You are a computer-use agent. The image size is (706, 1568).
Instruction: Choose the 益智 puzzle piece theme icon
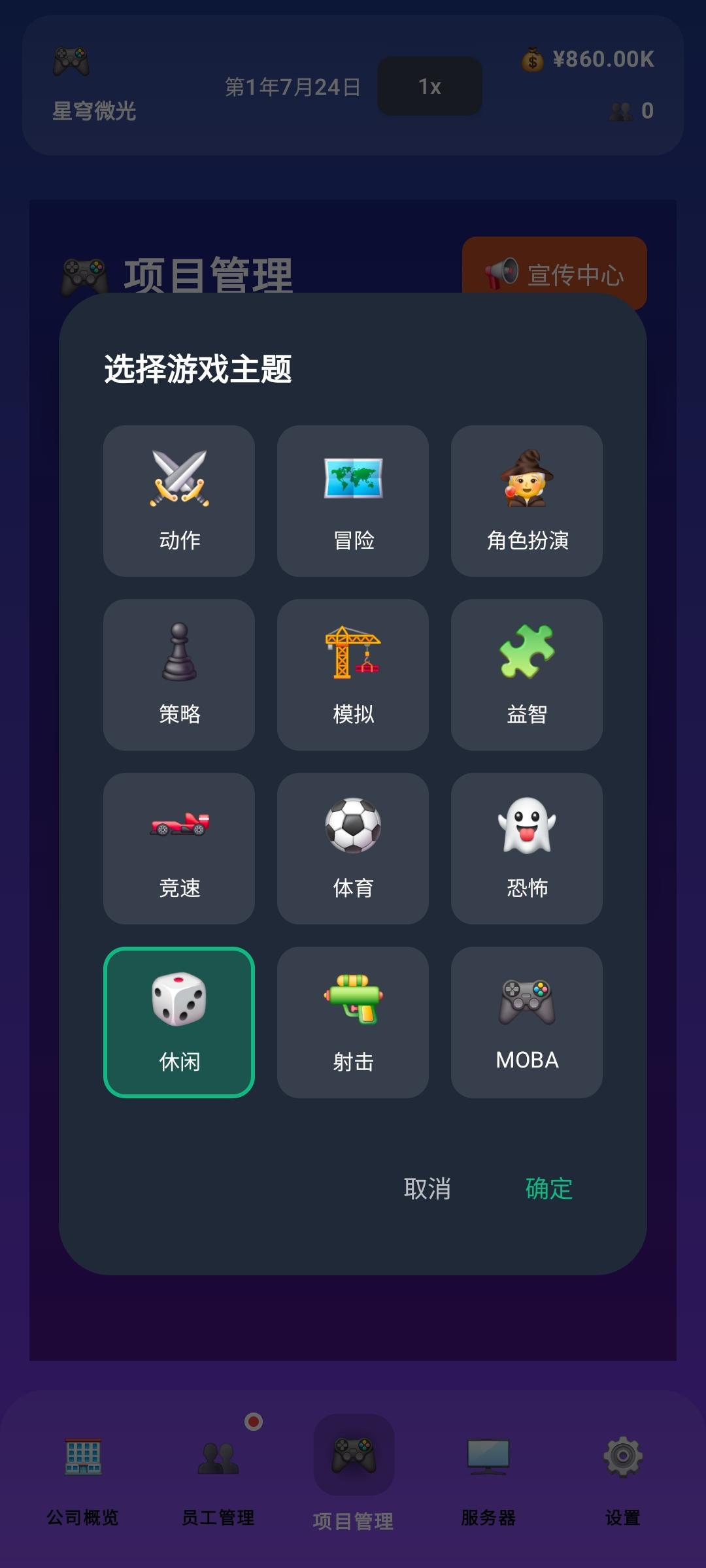point(526,674)
